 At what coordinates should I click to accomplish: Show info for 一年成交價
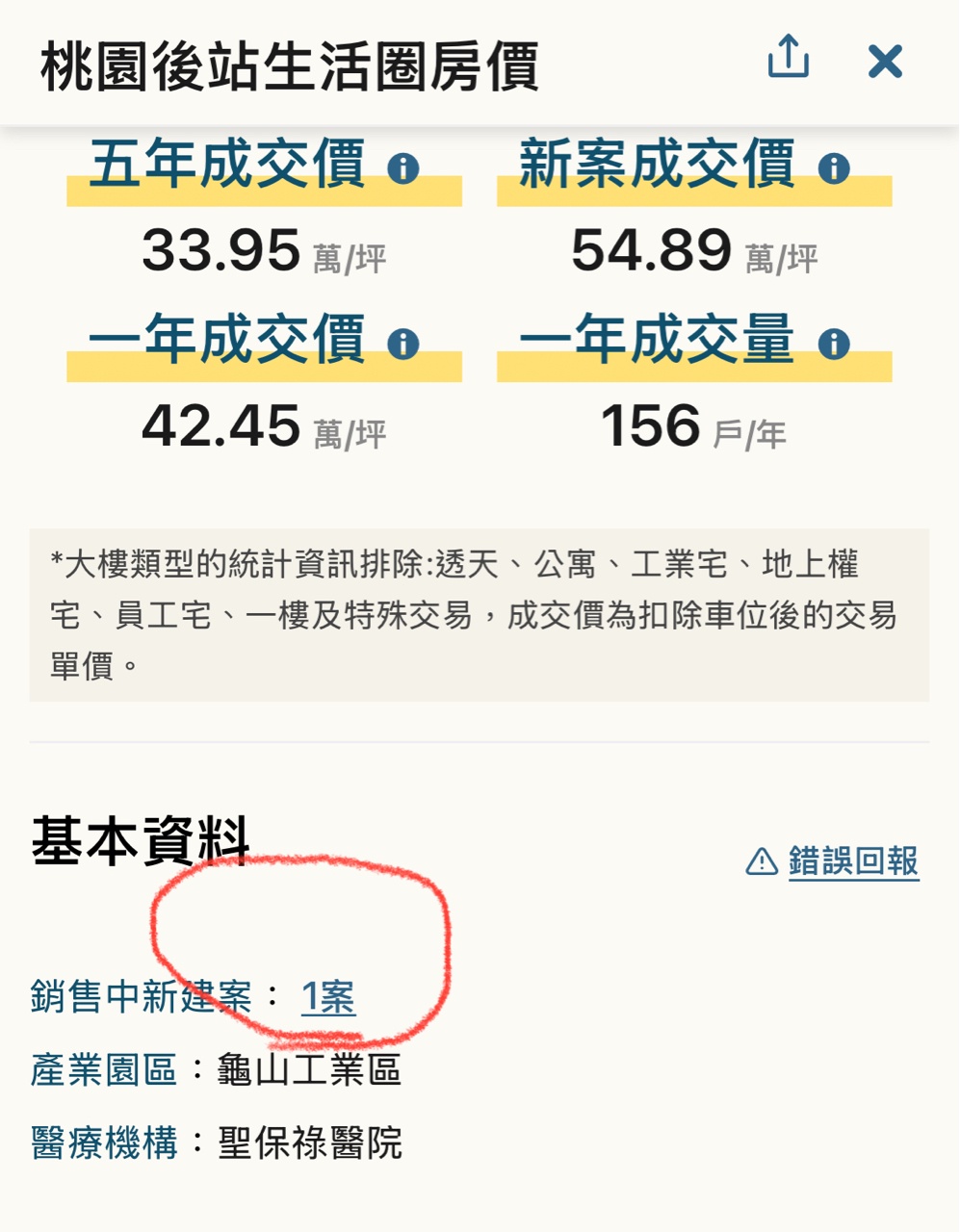(403, 344)
